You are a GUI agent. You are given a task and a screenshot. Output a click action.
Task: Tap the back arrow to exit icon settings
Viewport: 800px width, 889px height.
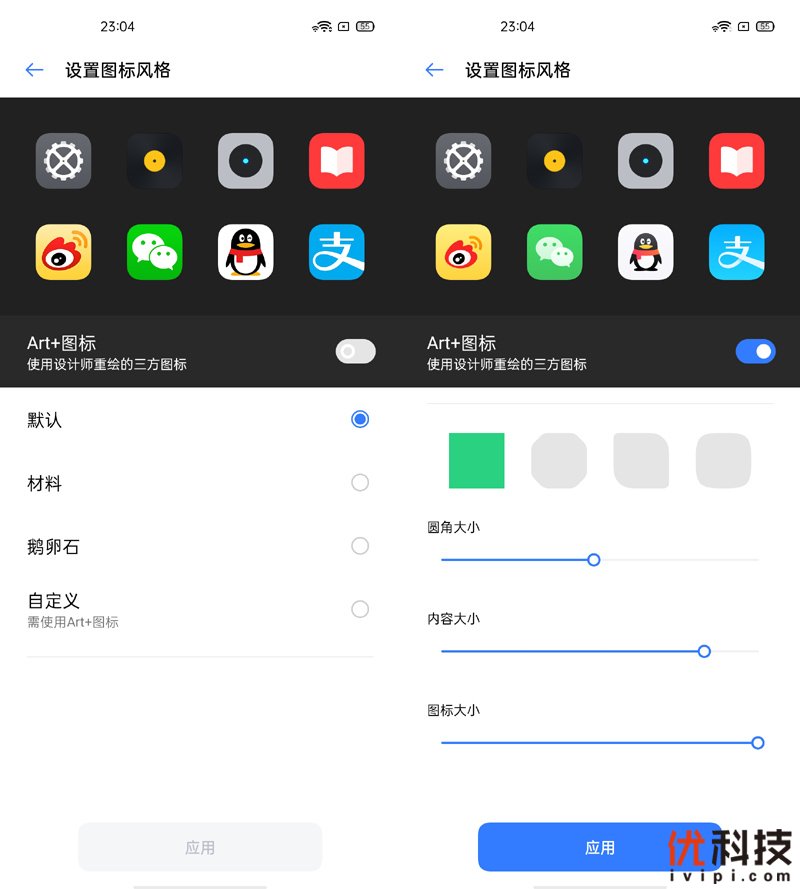(x=34, y=70)
